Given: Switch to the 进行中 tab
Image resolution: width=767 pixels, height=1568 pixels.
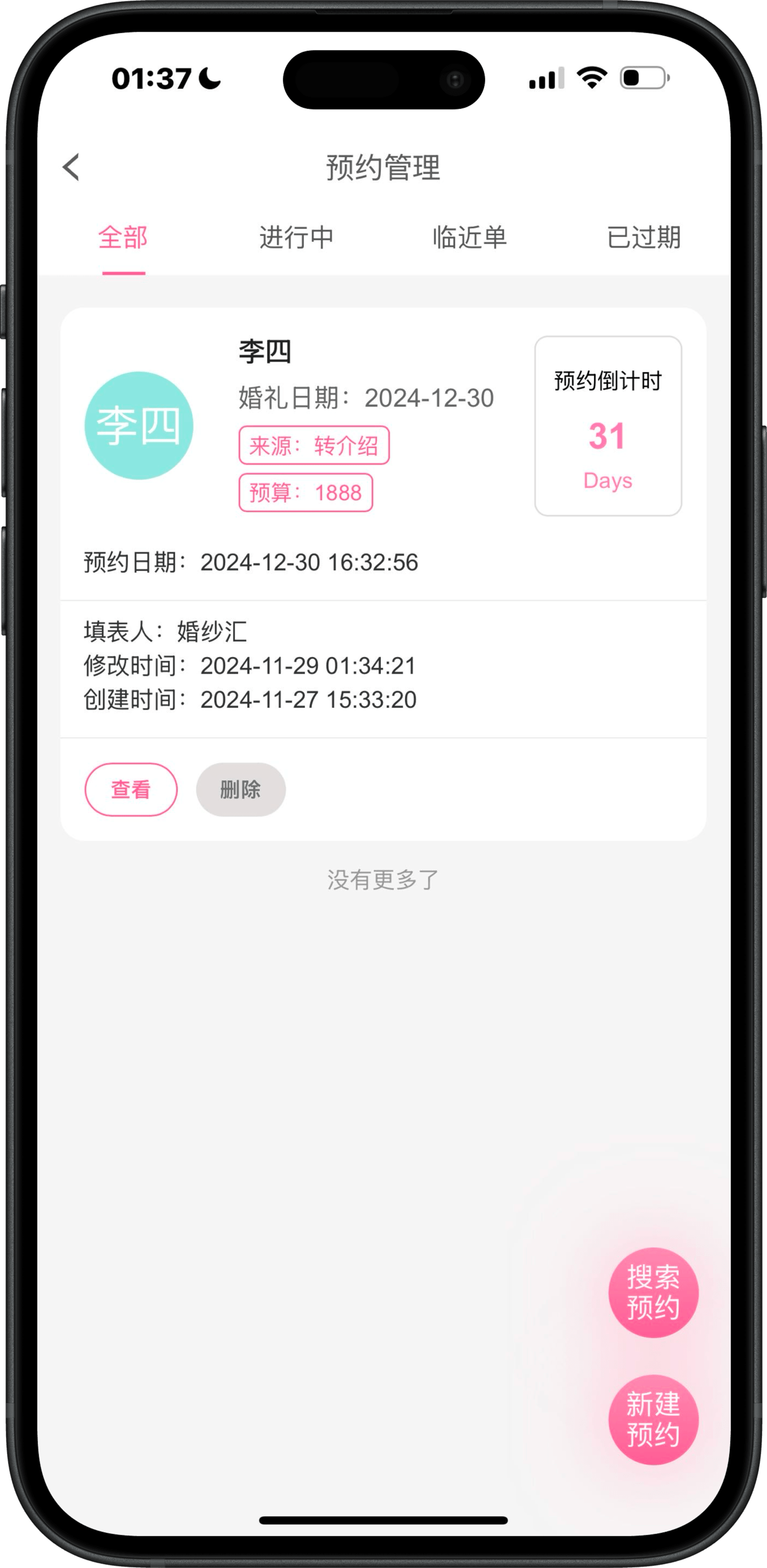Looking at the screenshot, I should click(296, 237).
